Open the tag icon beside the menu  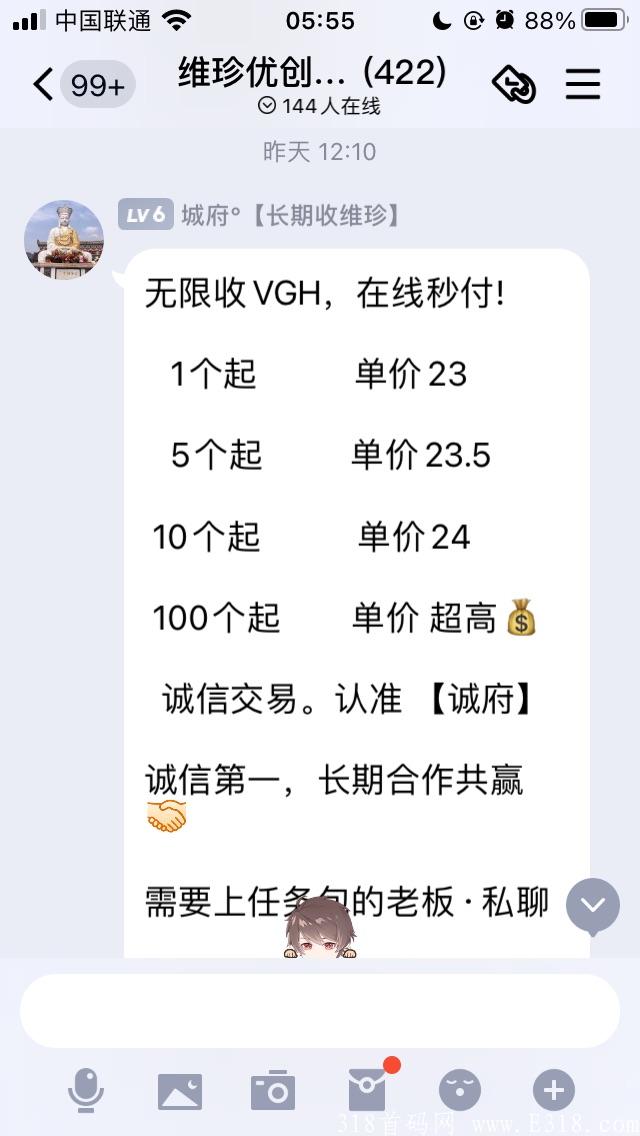point(514,85)
